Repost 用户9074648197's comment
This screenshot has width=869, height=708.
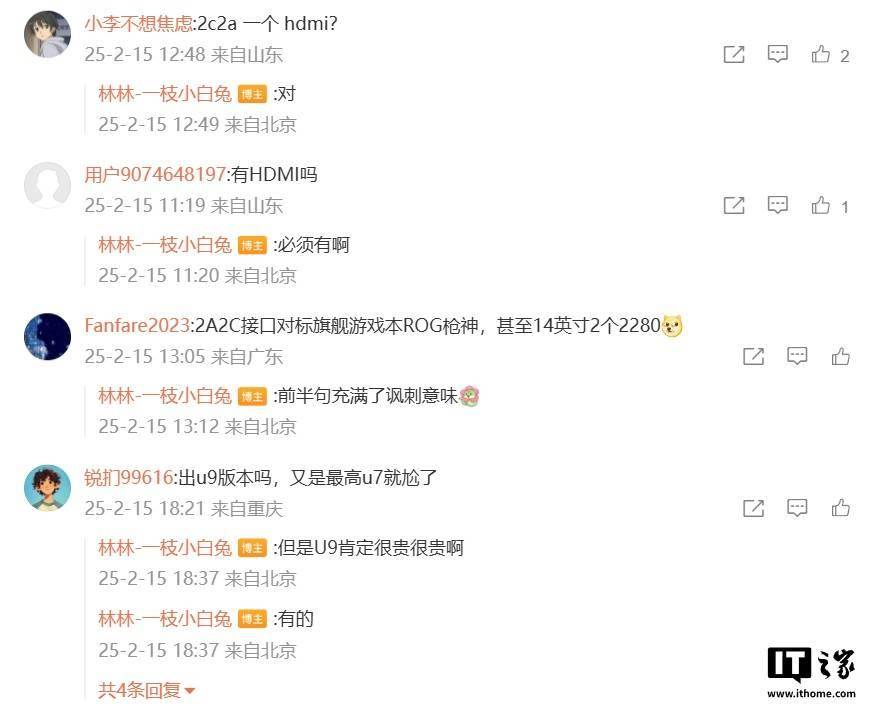tap(734, 206)
